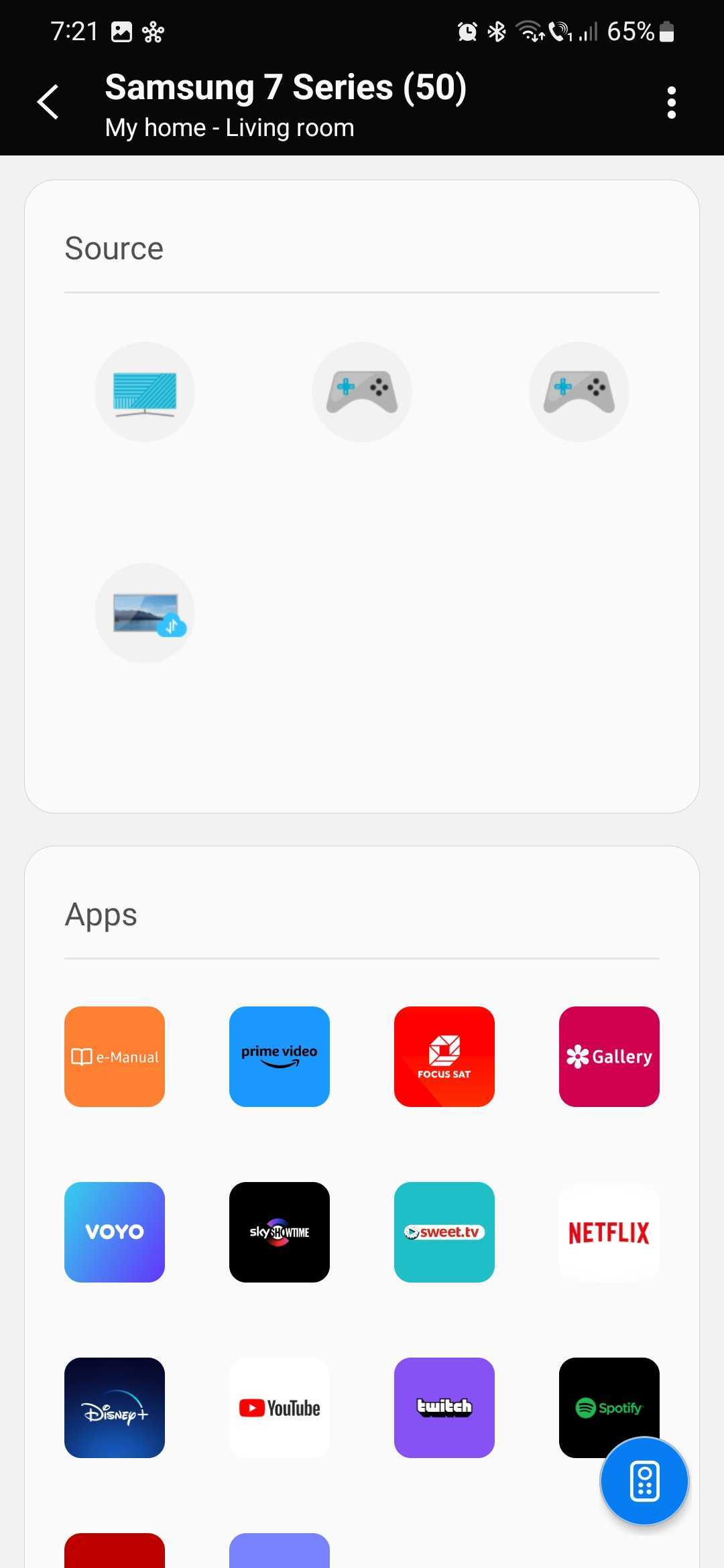724x1568 pixels.
Task: Select the TV screen source
Action: pos(145,392)
